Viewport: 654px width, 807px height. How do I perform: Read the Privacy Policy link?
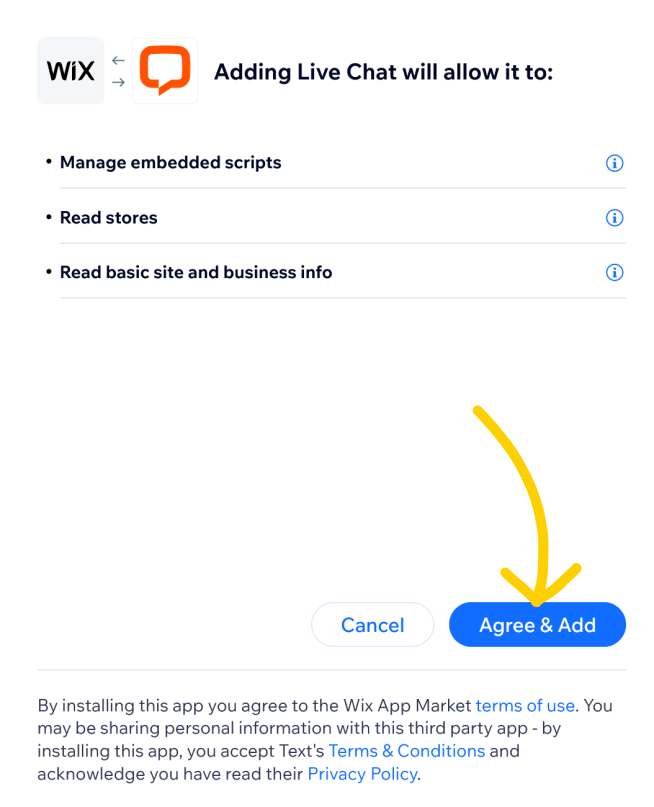pos(362,774)
